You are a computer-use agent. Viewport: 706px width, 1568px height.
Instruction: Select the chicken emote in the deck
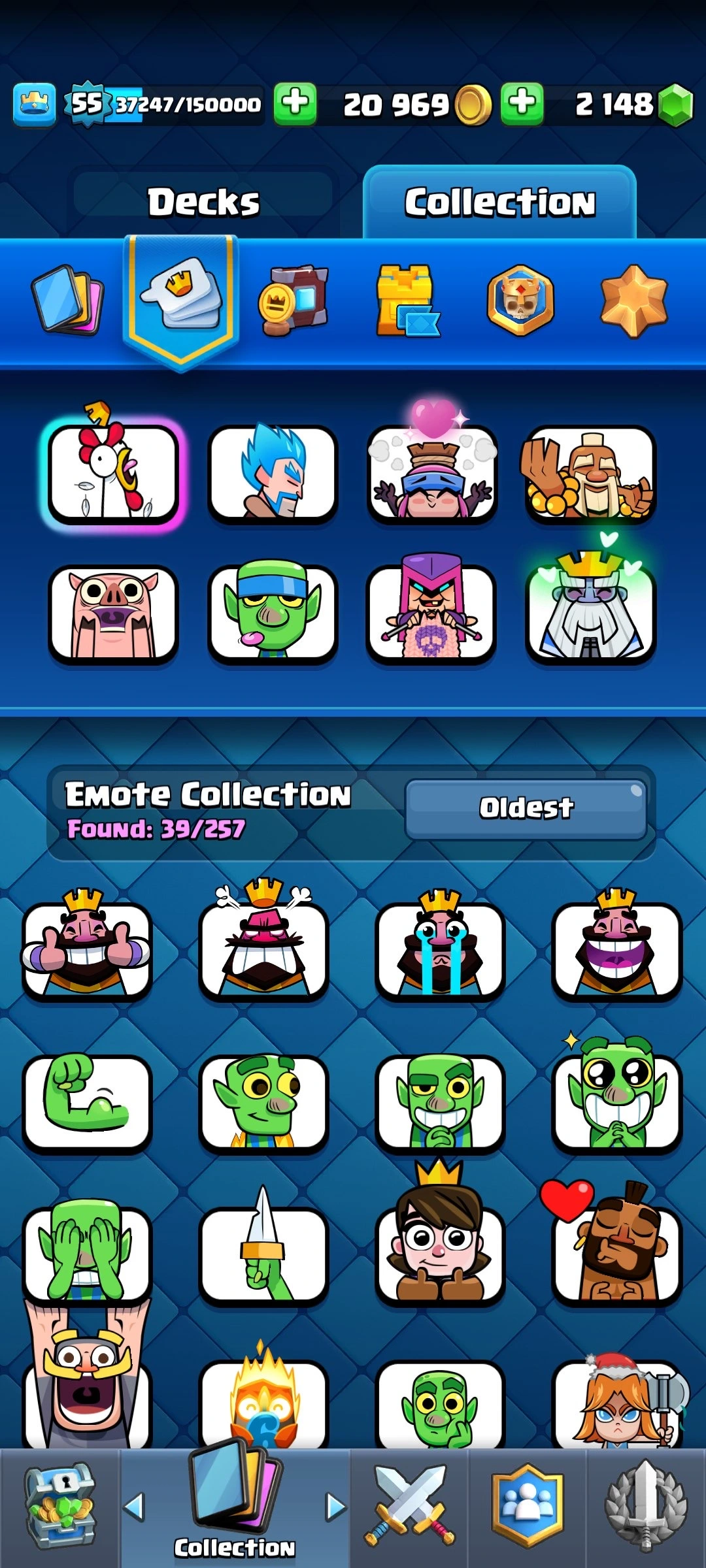pyautogui.click(x=114, y=472)
